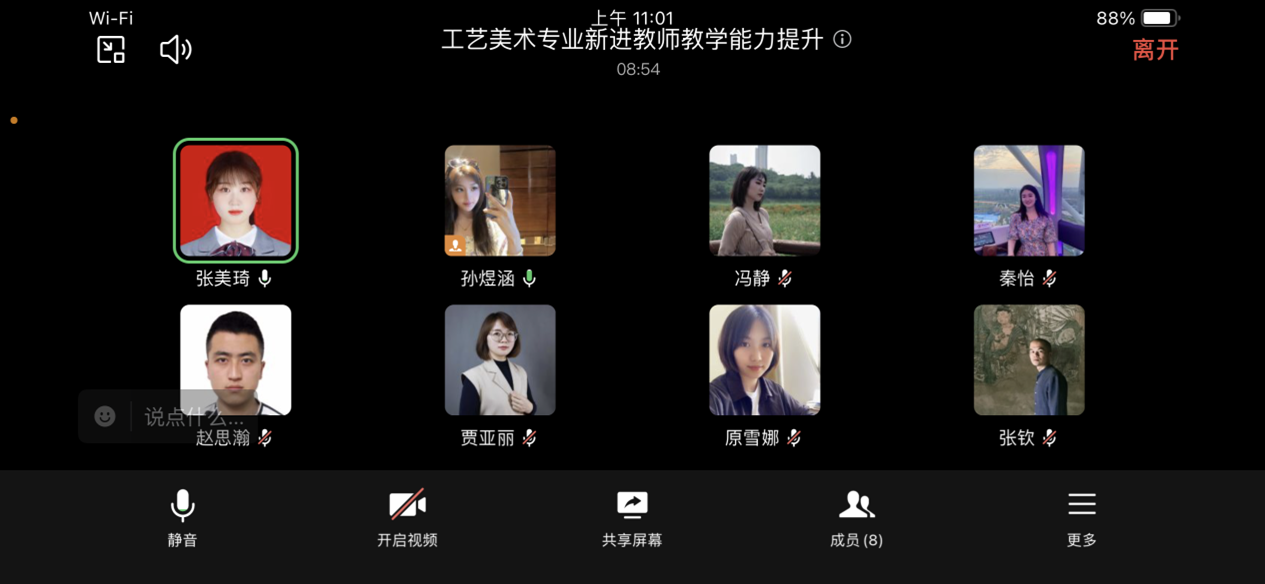Open the emoji picker in chat box
The height and width of the screenshot is (584, 1265).
(x=105, y=417)
